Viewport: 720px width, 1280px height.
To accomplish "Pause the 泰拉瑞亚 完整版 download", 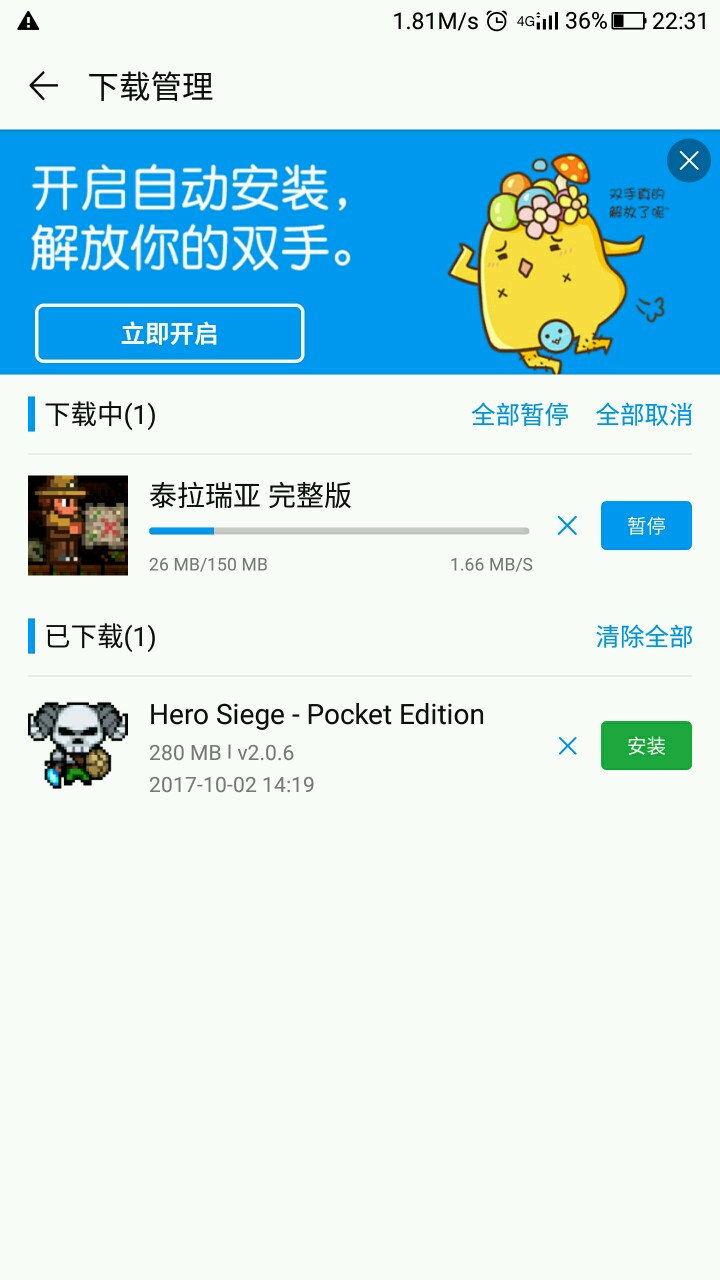I will 646,526.
